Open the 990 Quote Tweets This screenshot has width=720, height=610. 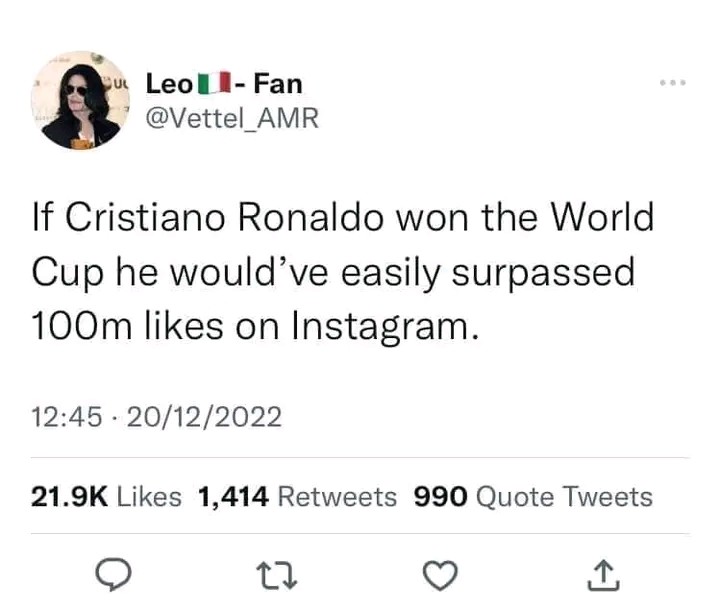click(533, 496)
